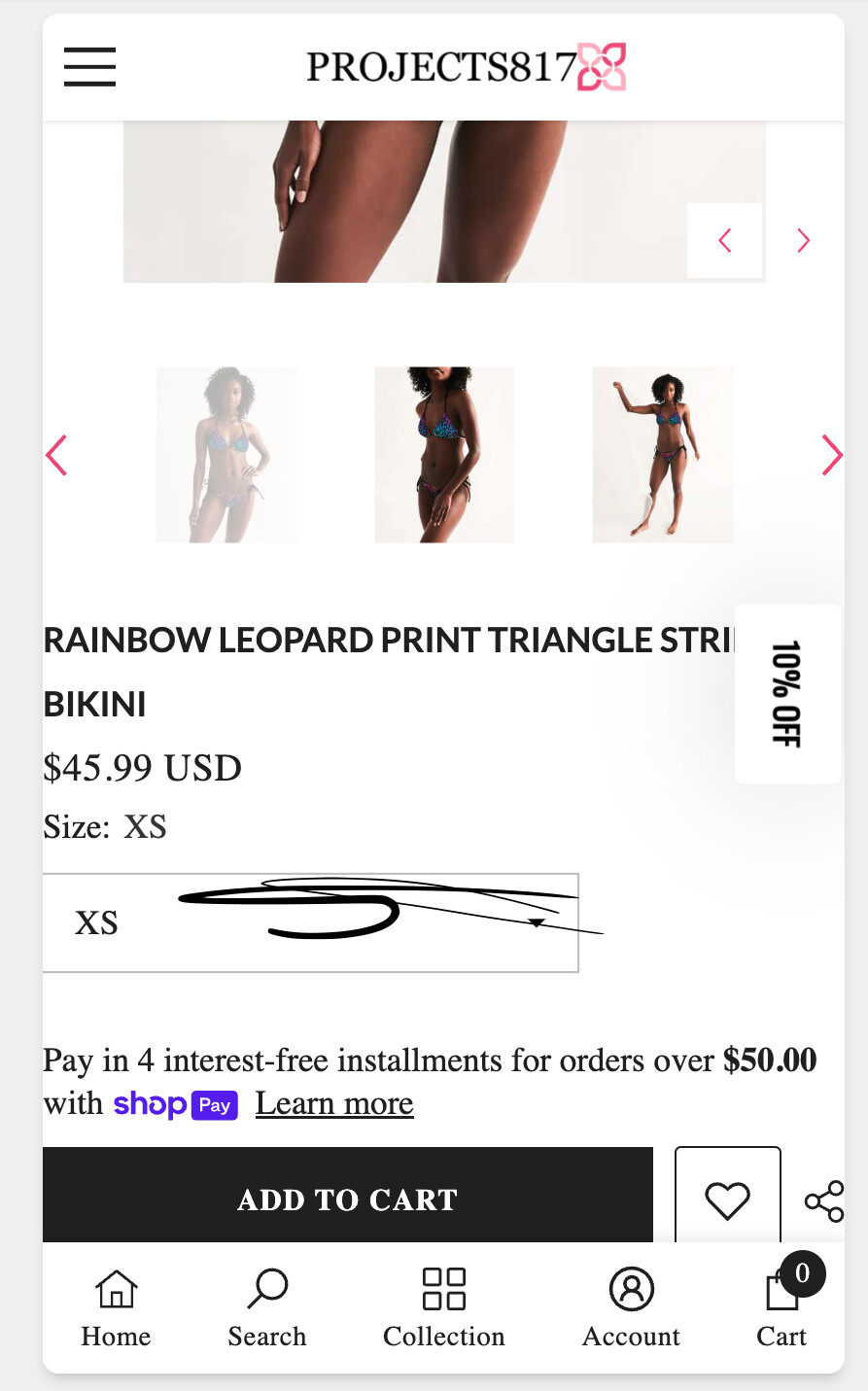The height and width of the screenshot is (1391, 868).
Task: Show the next main product image
Action: pyautogui.click(x=803, y=241)
